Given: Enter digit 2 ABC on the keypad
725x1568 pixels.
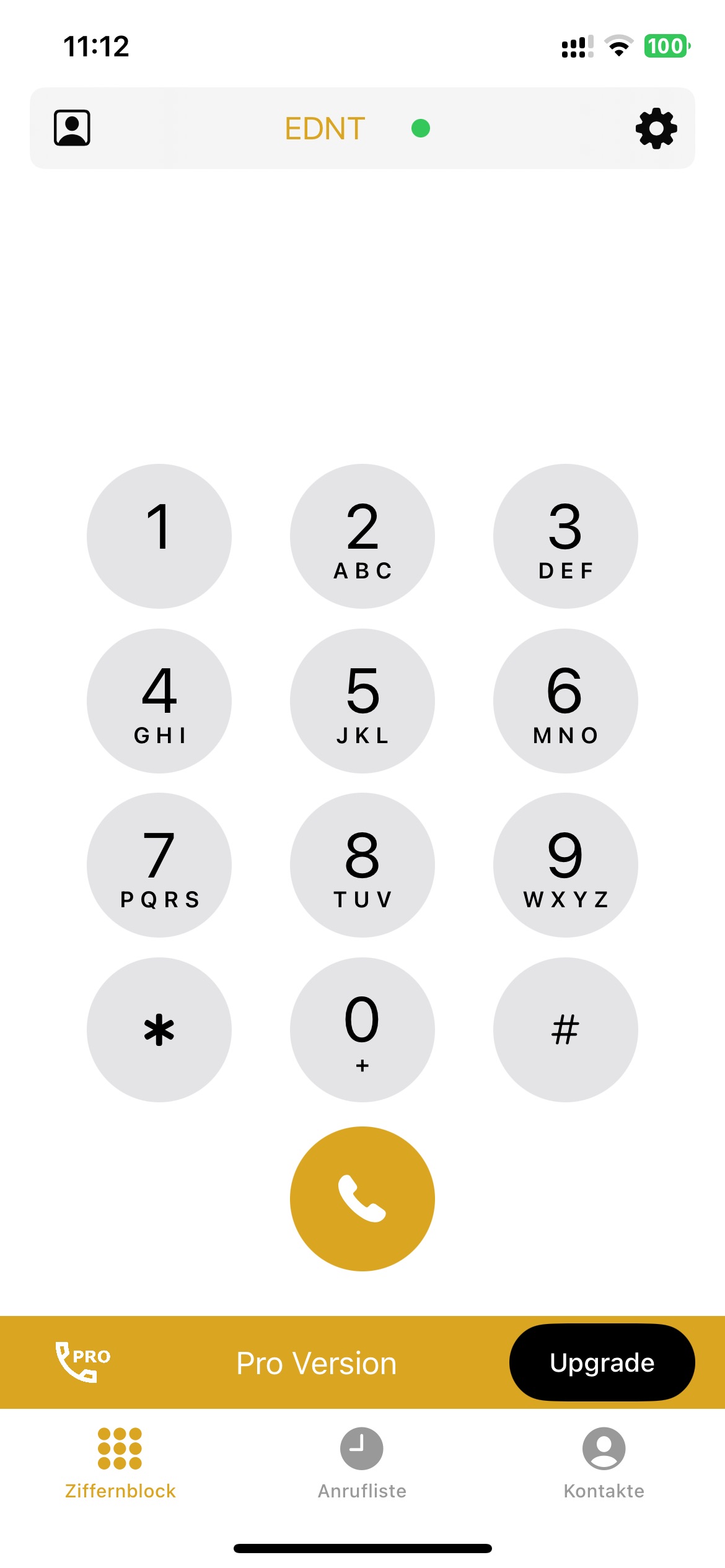Looking at the screenshot, I should click(x=362, y=536).
